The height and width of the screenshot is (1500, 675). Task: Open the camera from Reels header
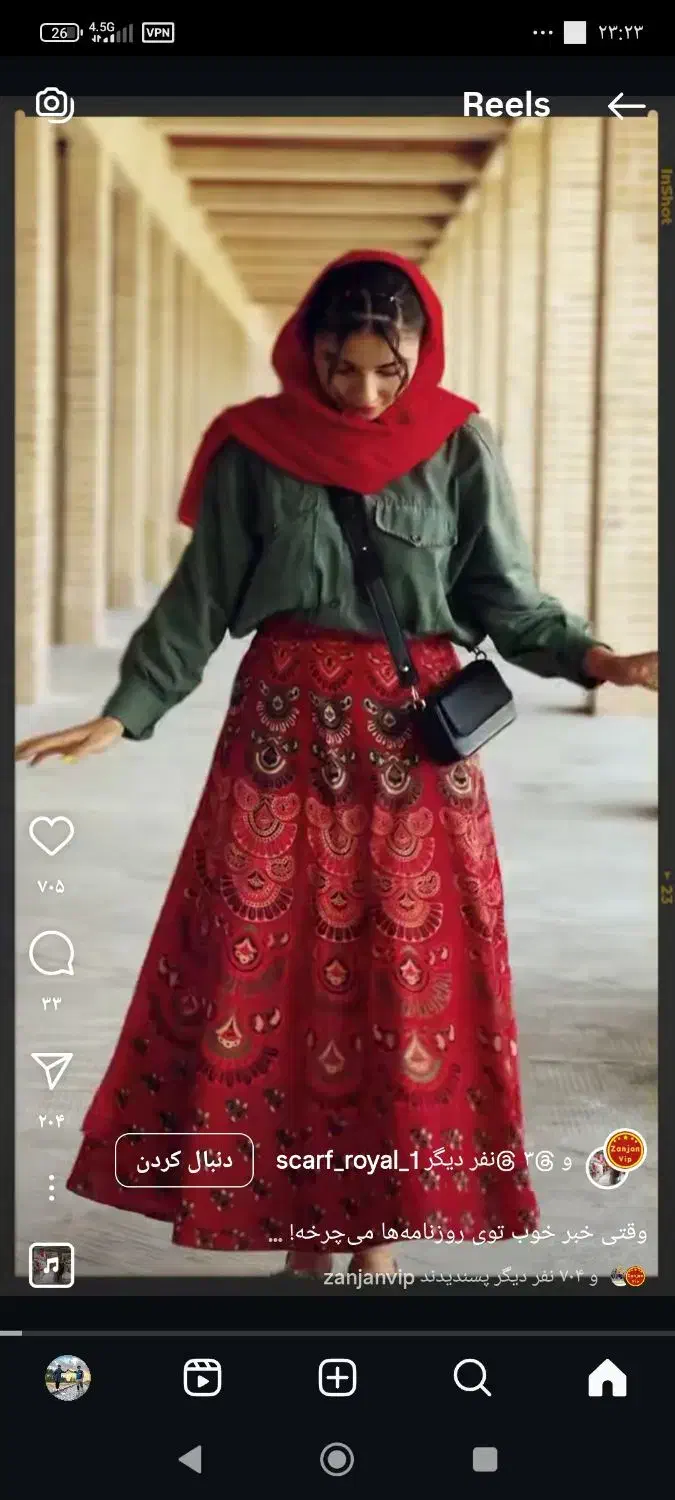tap(53, 104)
